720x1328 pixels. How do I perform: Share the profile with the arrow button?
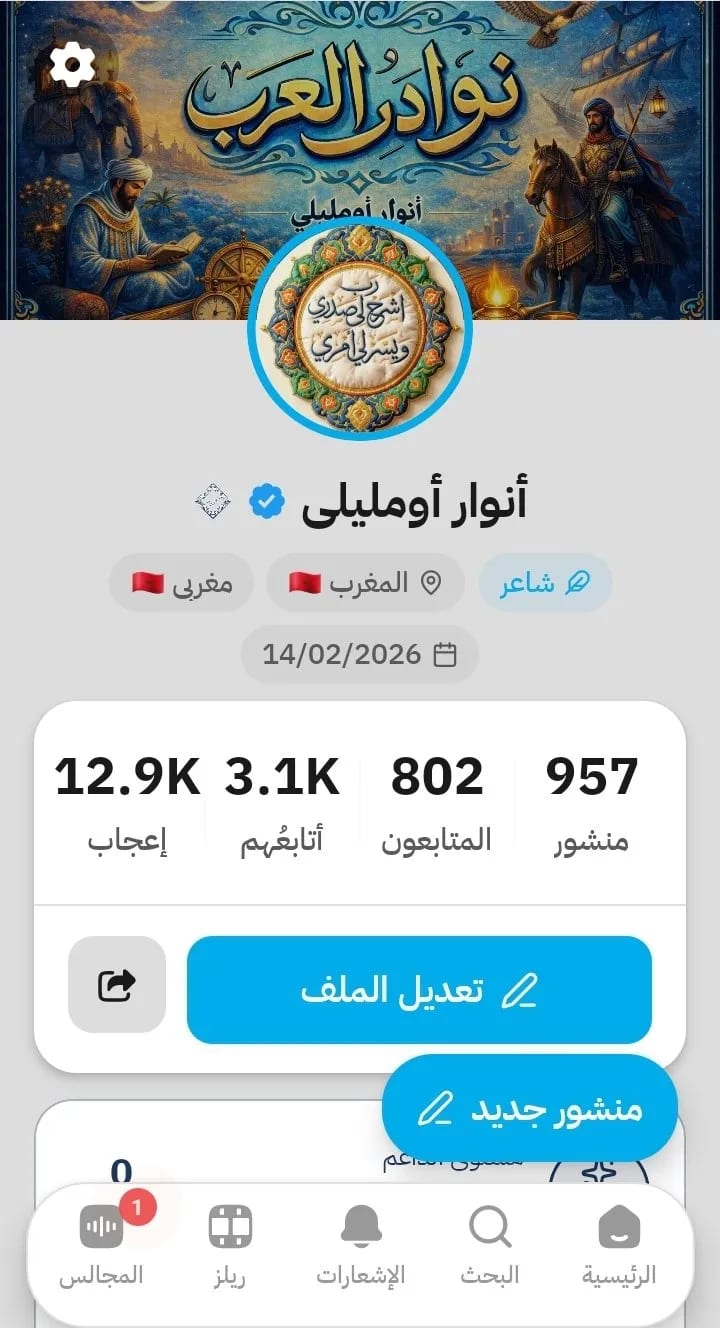[117, 985]
